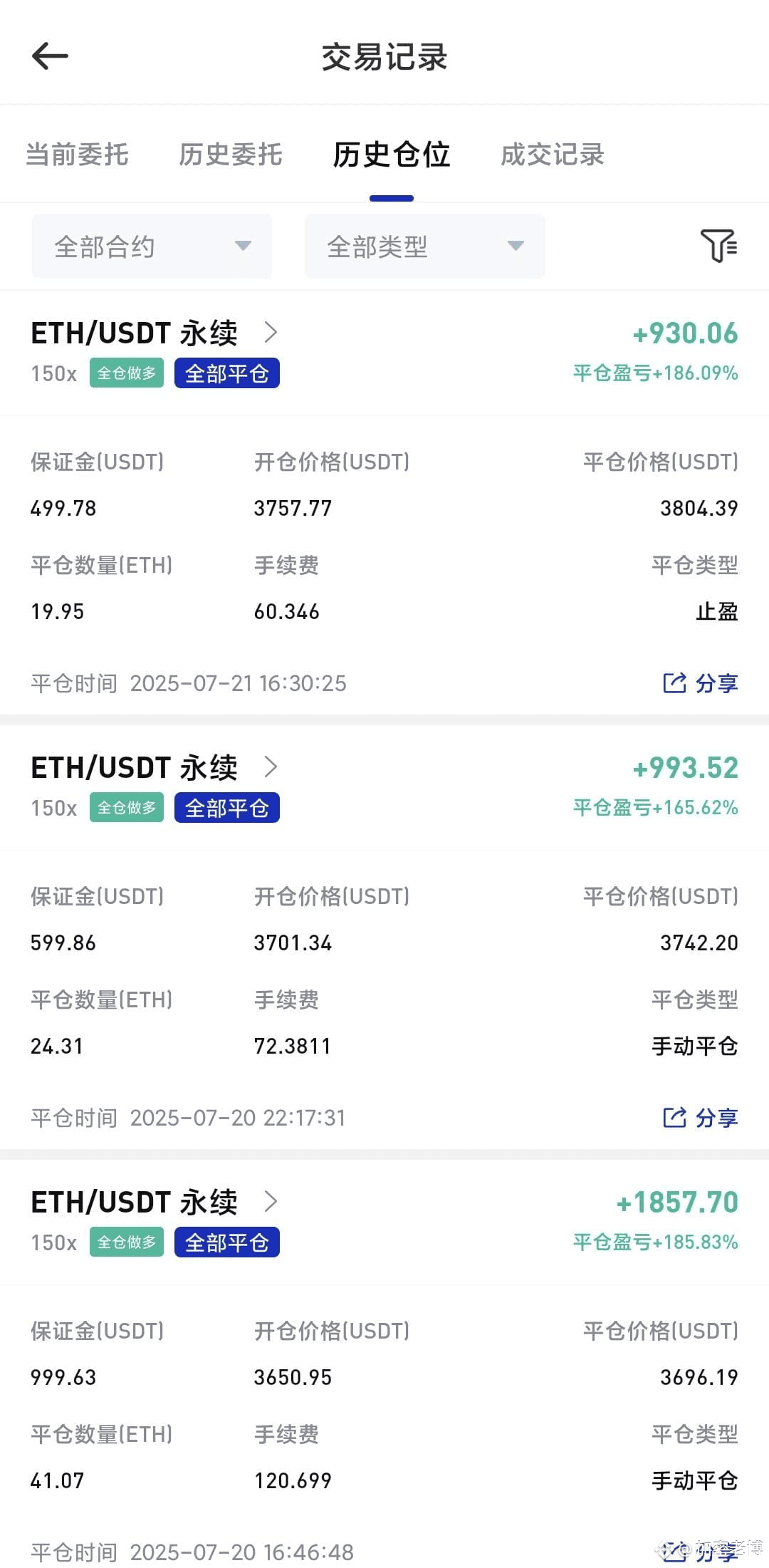Share the trade closed 2025-07-21 16:30:25
Viewport: 769px width, 1568px height.
tap(701, 683)
